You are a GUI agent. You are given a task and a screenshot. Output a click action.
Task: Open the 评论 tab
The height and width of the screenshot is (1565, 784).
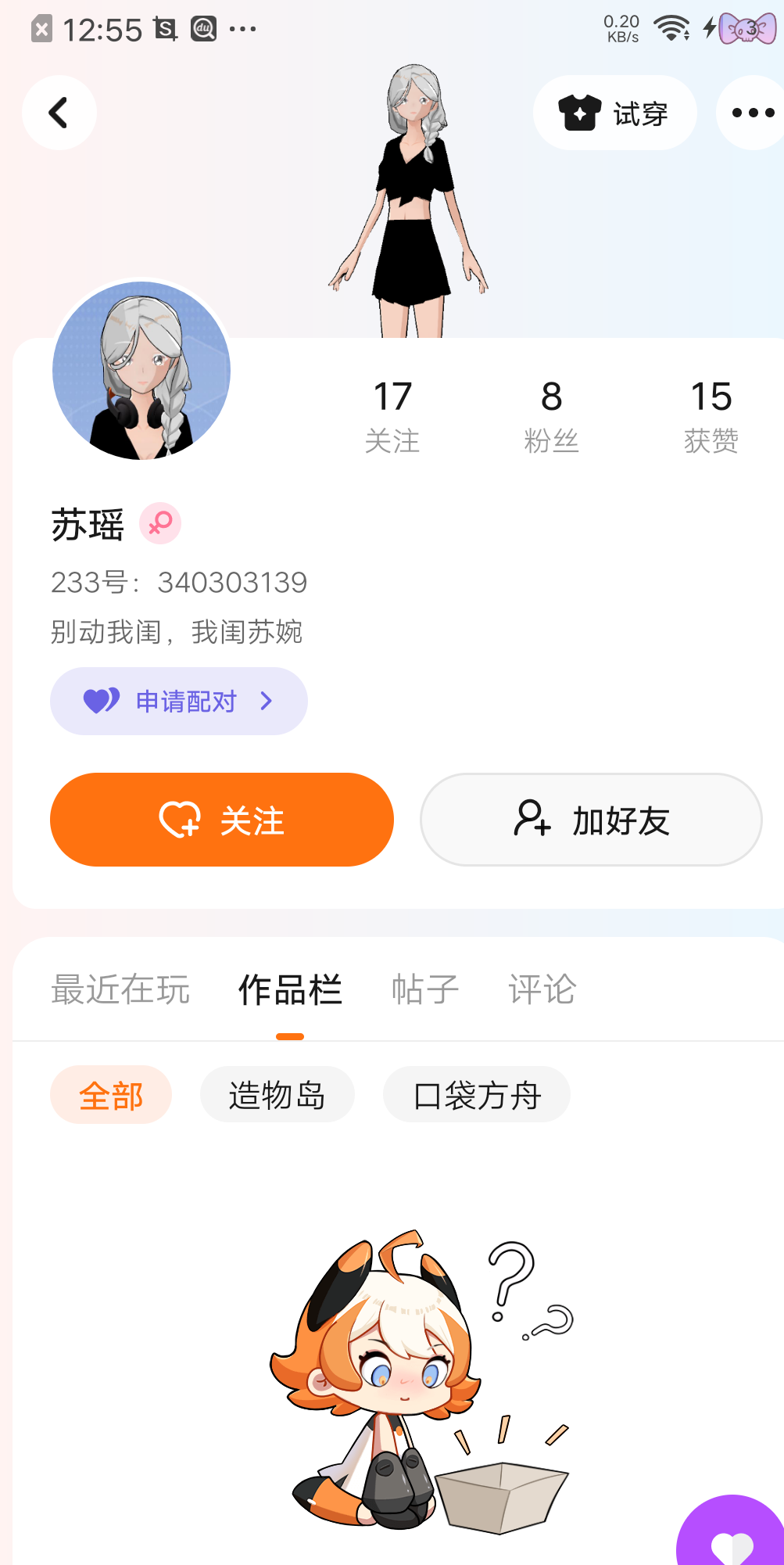point(542,990)
